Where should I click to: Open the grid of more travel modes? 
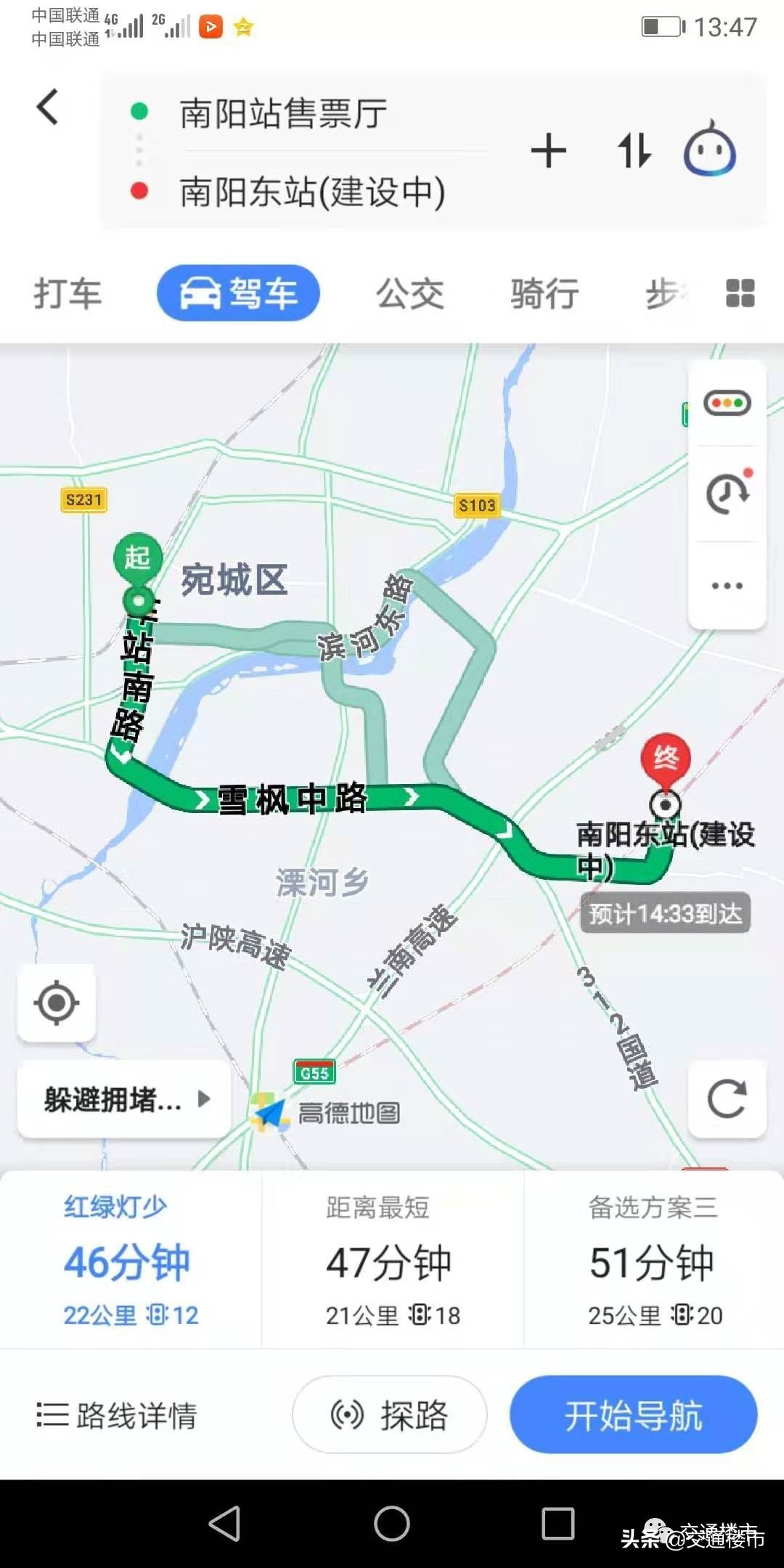(740, 293)
